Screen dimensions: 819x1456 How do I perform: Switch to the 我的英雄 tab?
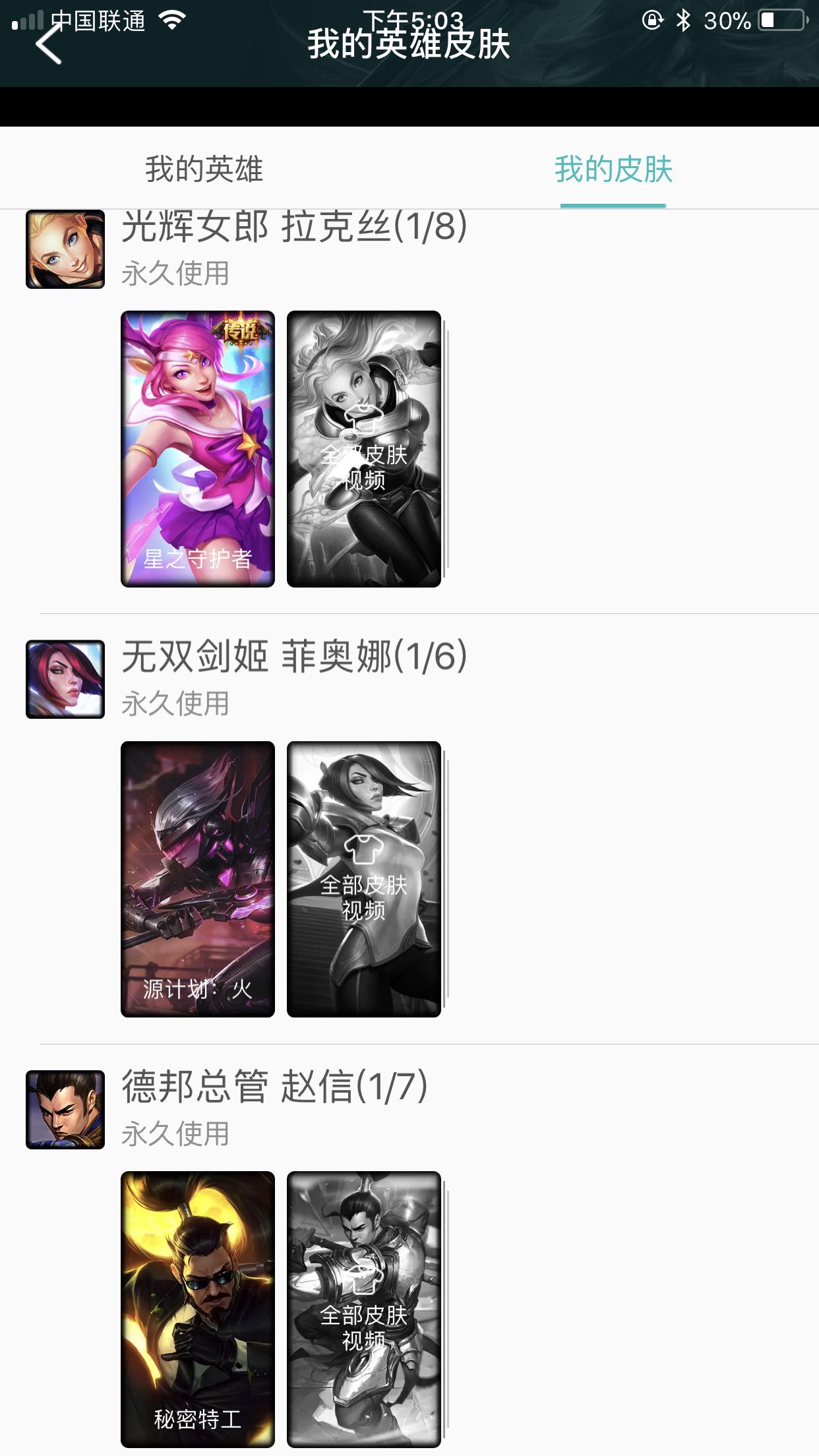pos(204,169)
